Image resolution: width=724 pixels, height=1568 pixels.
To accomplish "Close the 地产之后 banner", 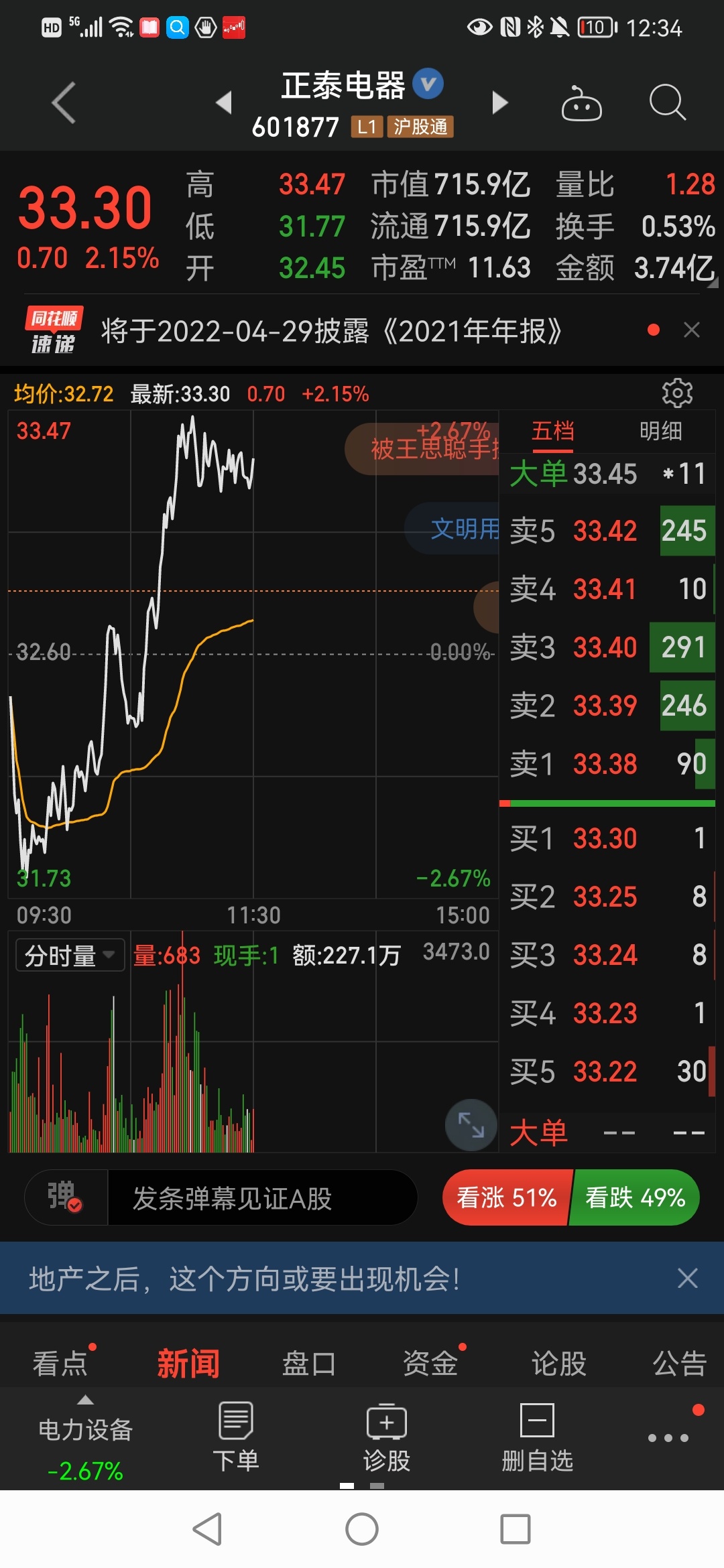I will click(687, 1279).
